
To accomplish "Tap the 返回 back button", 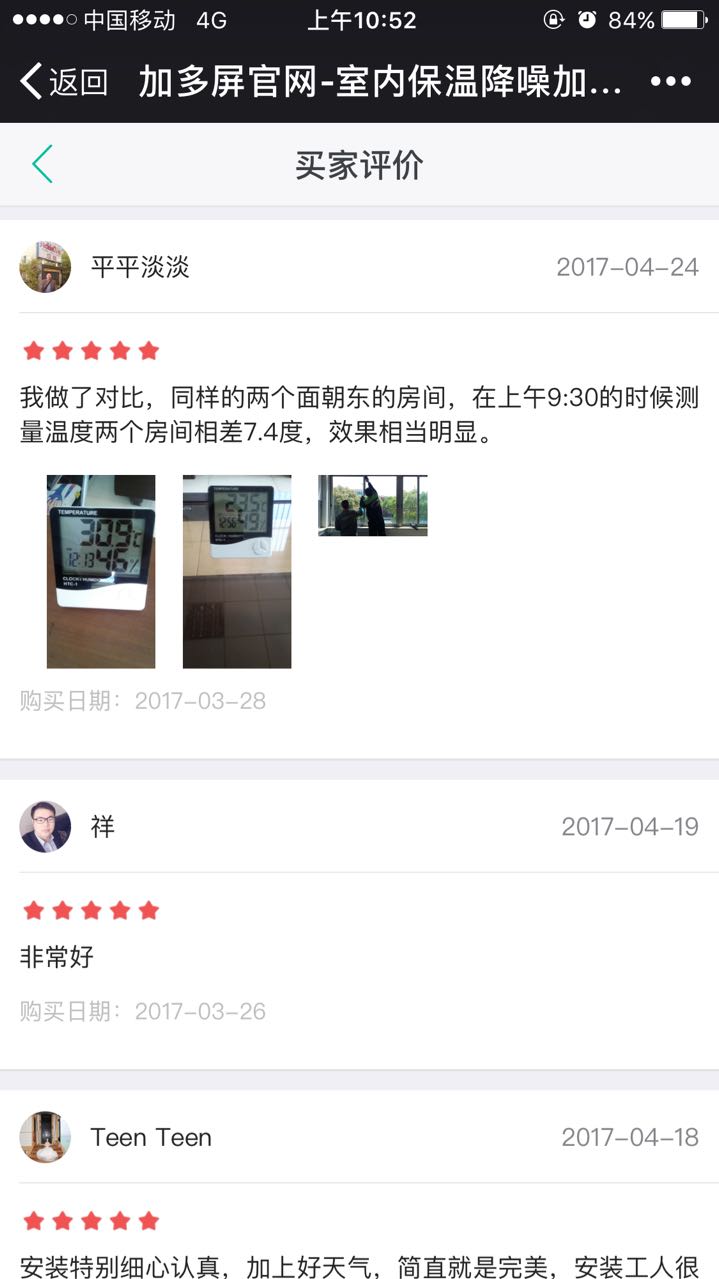I will (64, 82).
